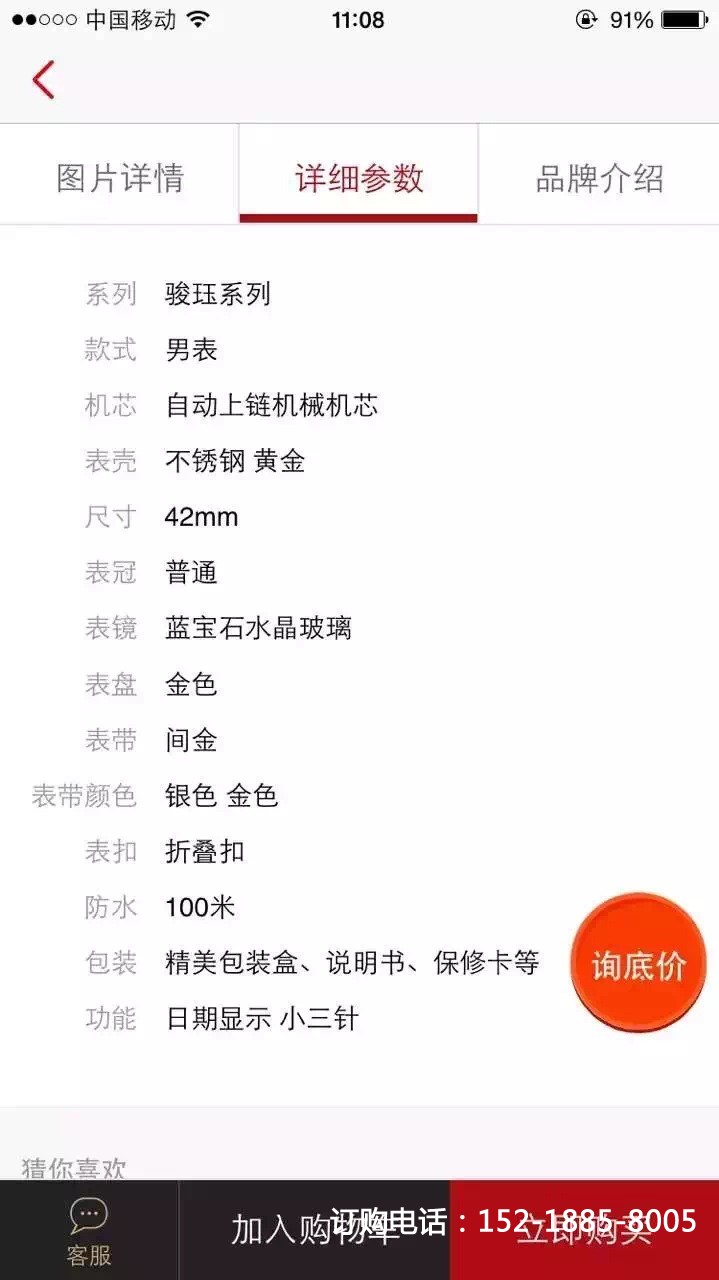Open the 品牌介绍 tab
Screen dimensions: 719x1280
coord(599,178)
